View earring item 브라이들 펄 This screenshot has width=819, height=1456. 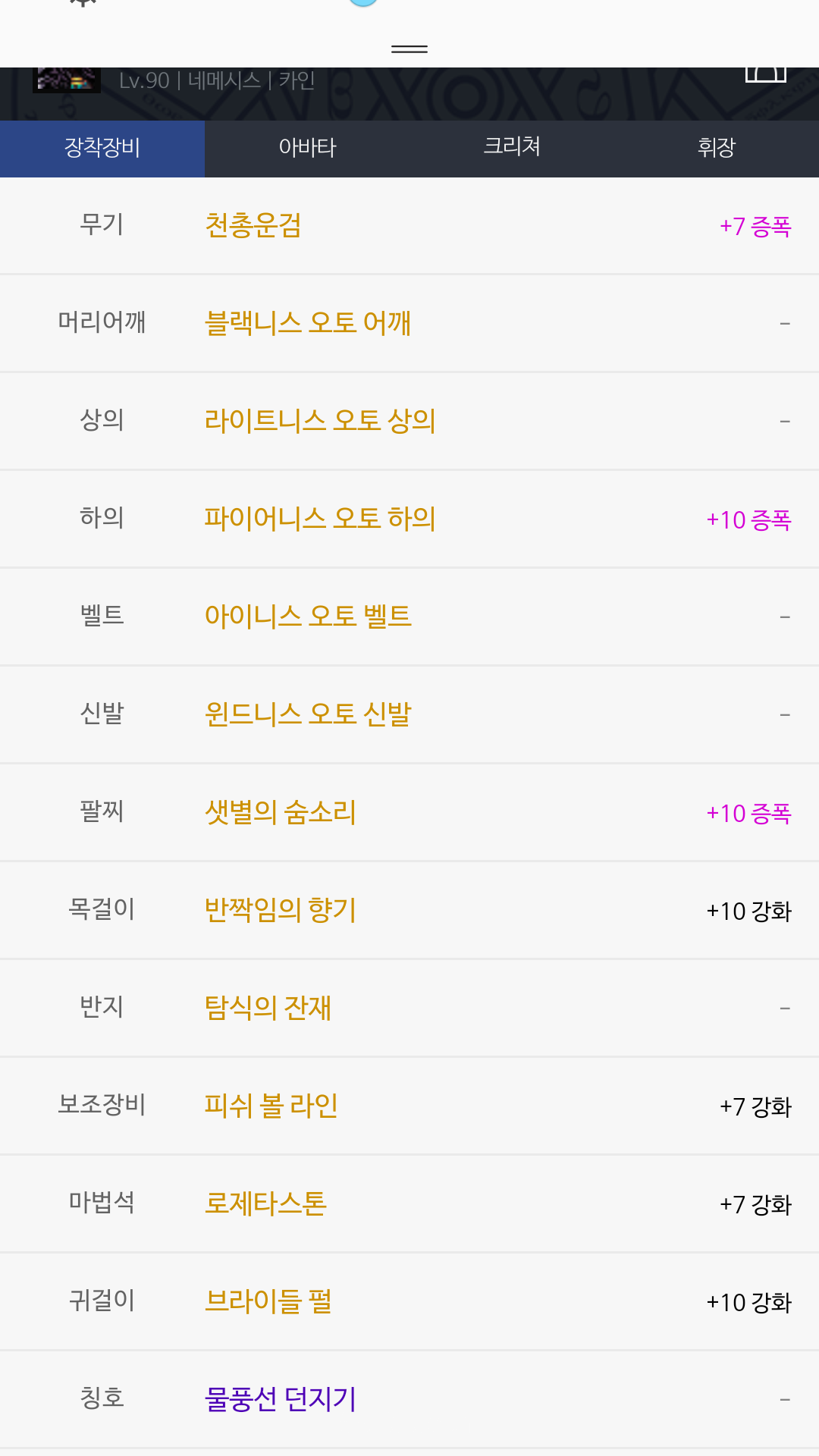[268, 1302]
